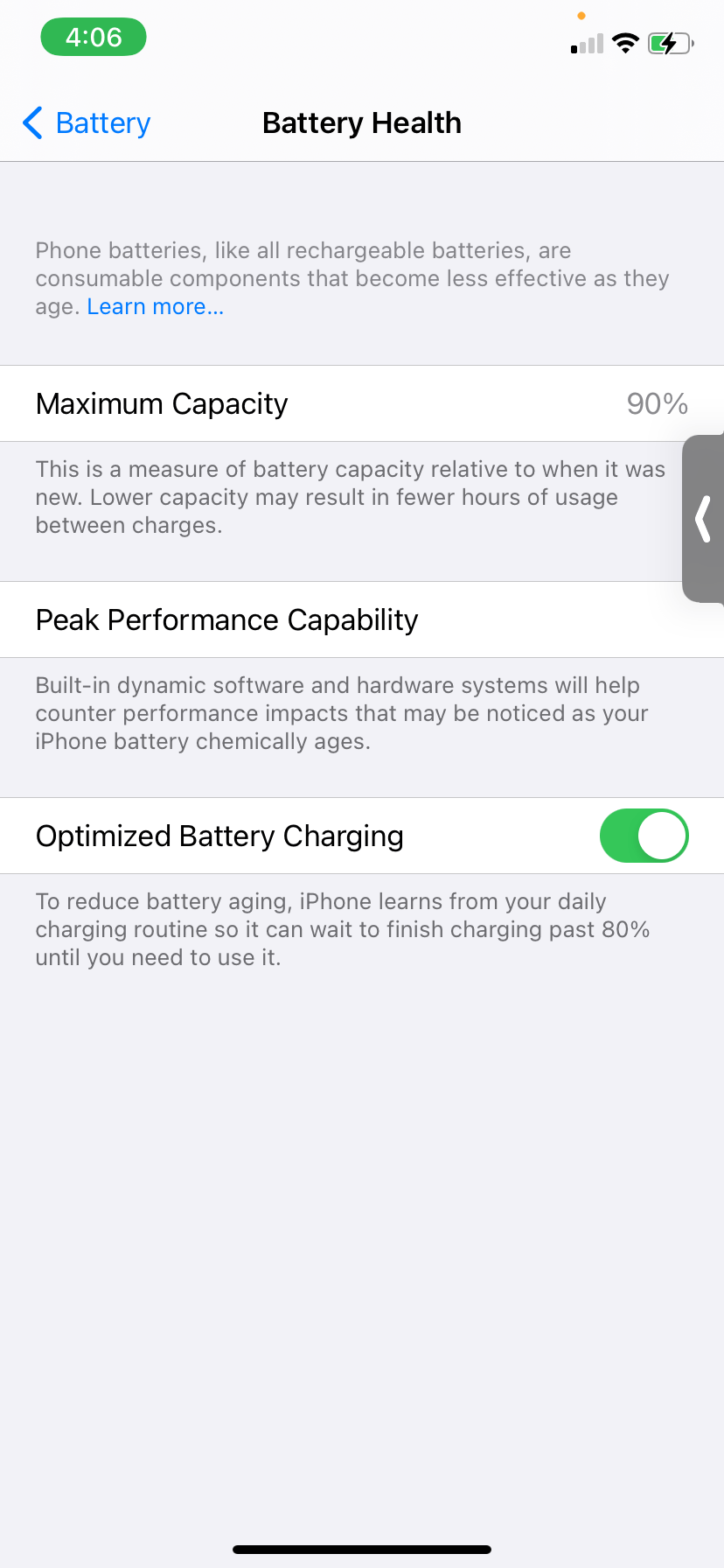
Task: Tap the Wi-Fi status icon
Action: [624, 43]
